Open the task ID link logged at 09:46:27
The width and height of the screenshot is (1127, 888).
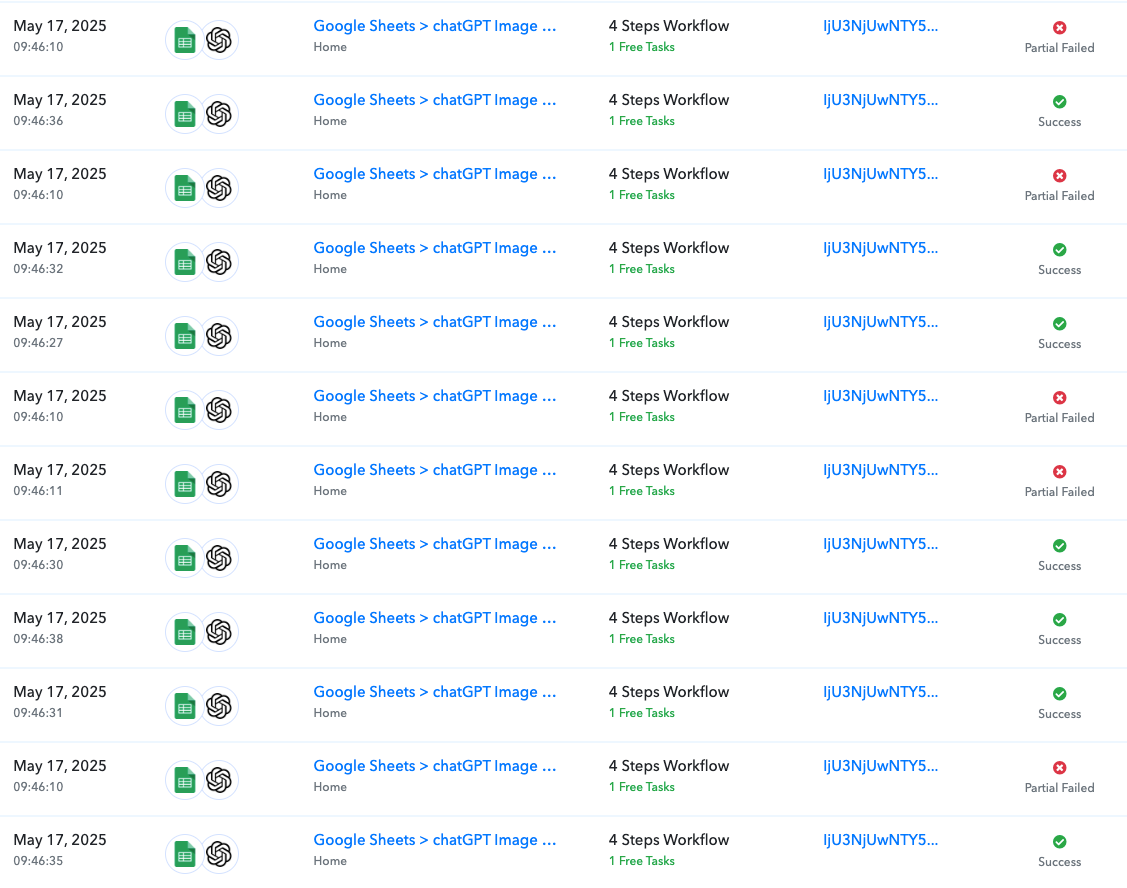(880, 322)
